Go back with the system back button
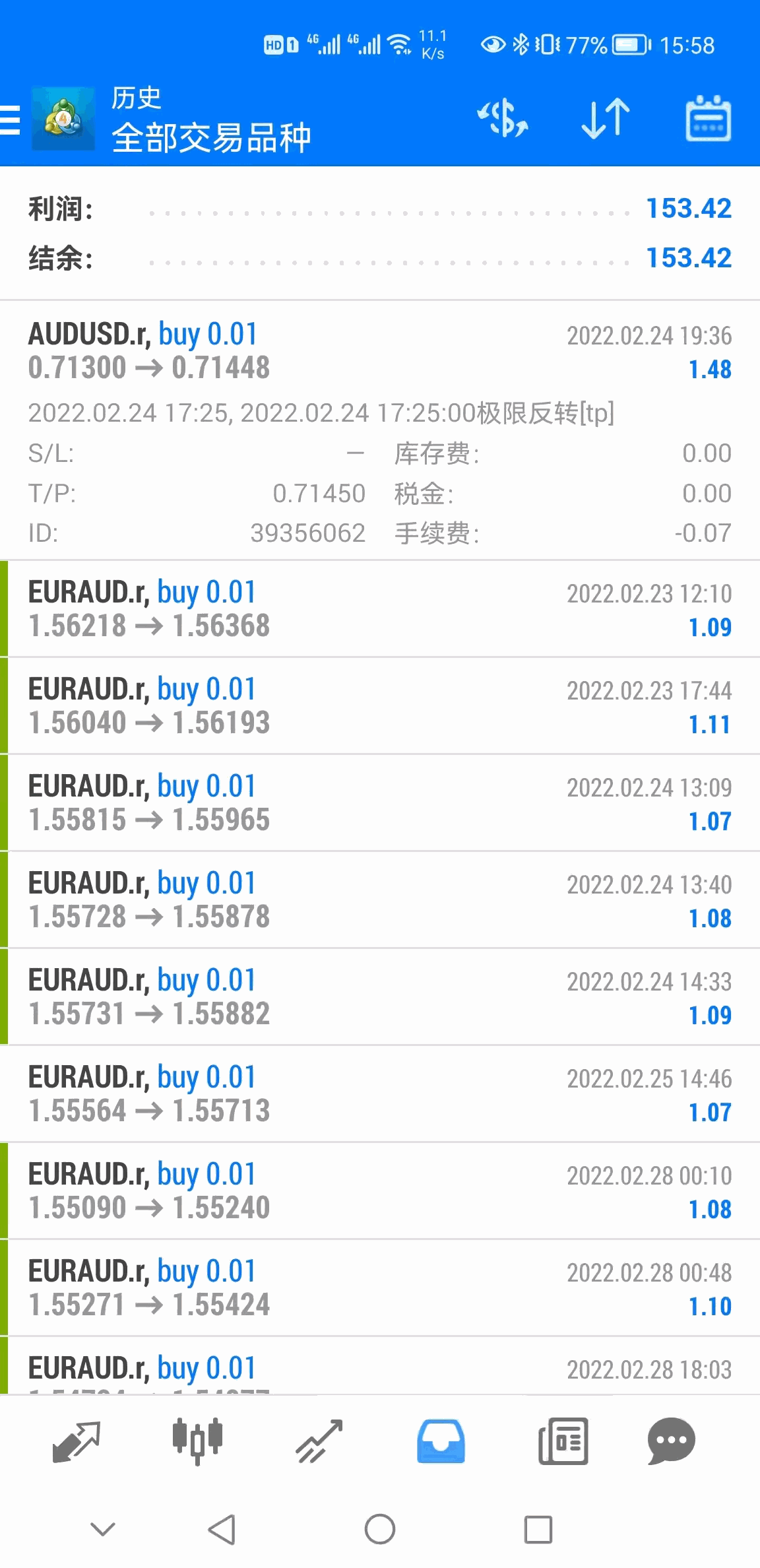 pos(222,1529)
